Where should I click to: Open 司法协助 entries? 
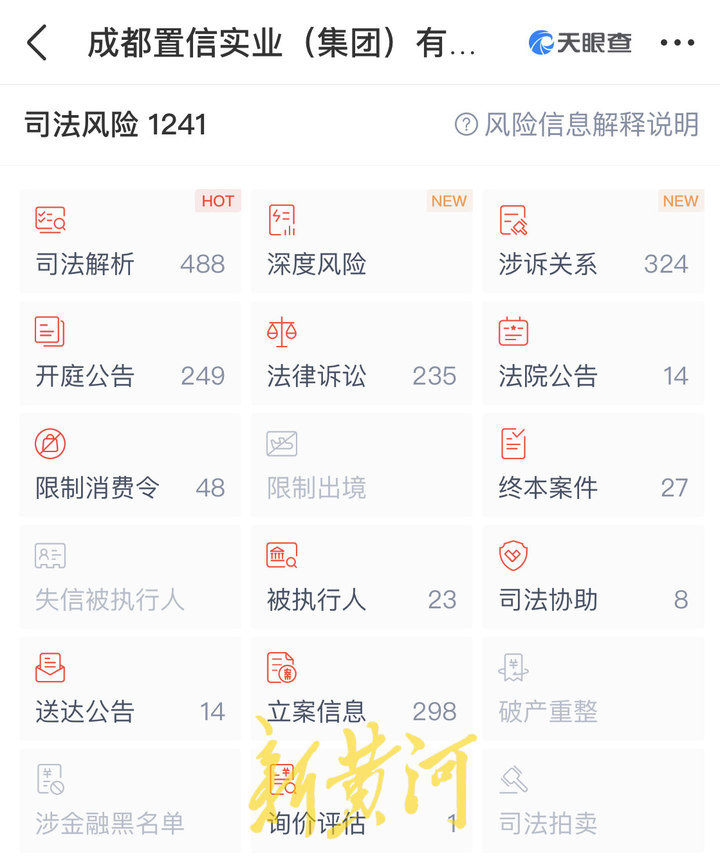coord(593,578)
